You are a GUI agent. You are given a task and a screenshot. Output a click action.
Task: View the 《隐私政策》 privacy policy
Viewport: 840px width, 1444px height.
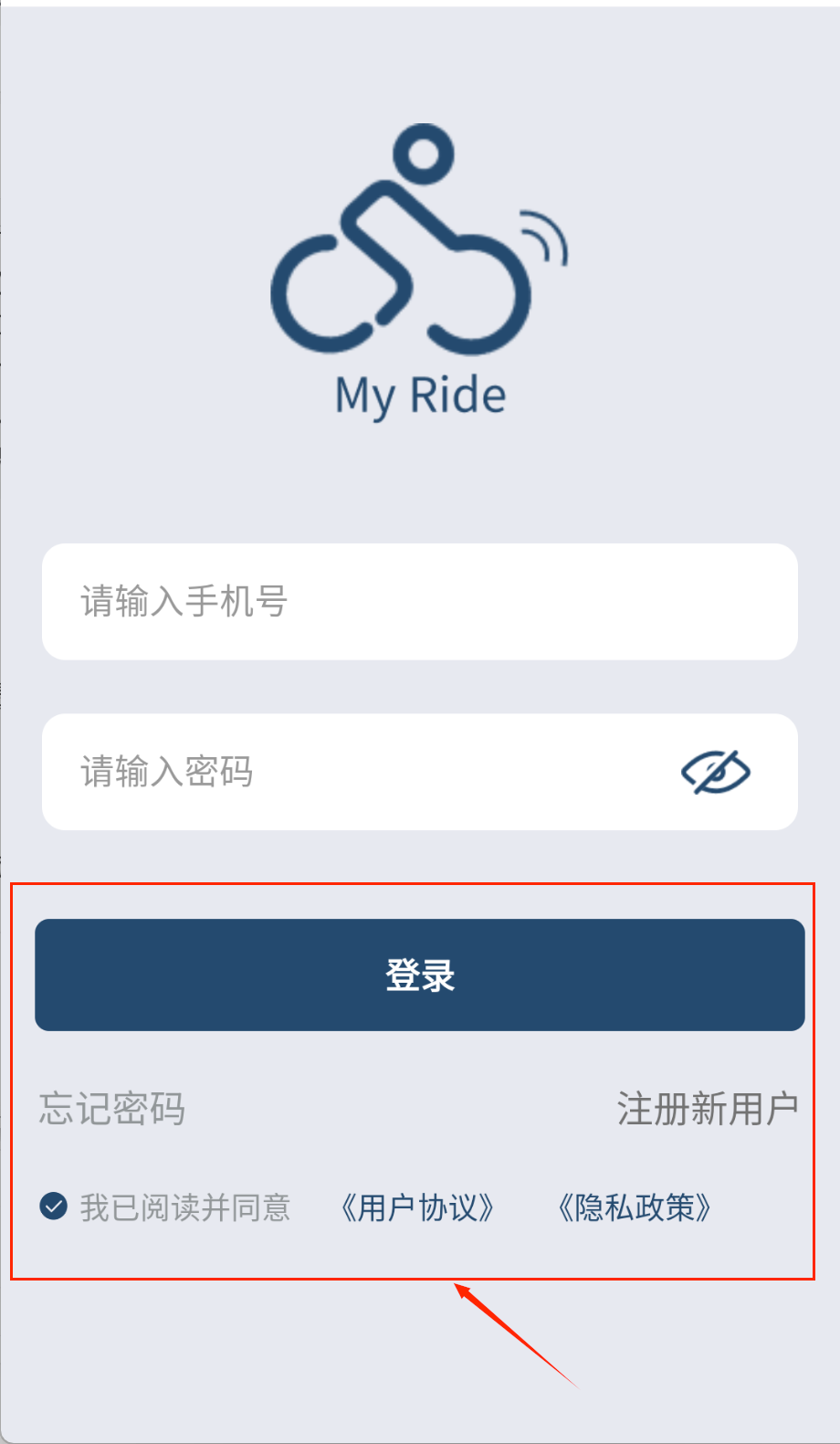click(x=635, y=1207)
